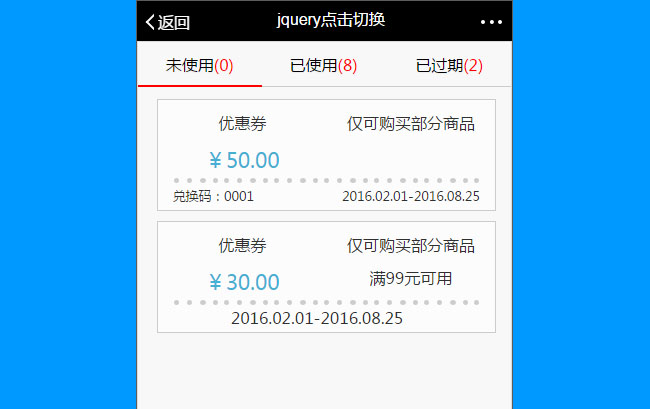Image resolution: width=650 pixels, height=409 pixels.
Task: Open the three-dot overflow menu
Action: [x=491, y=22]
